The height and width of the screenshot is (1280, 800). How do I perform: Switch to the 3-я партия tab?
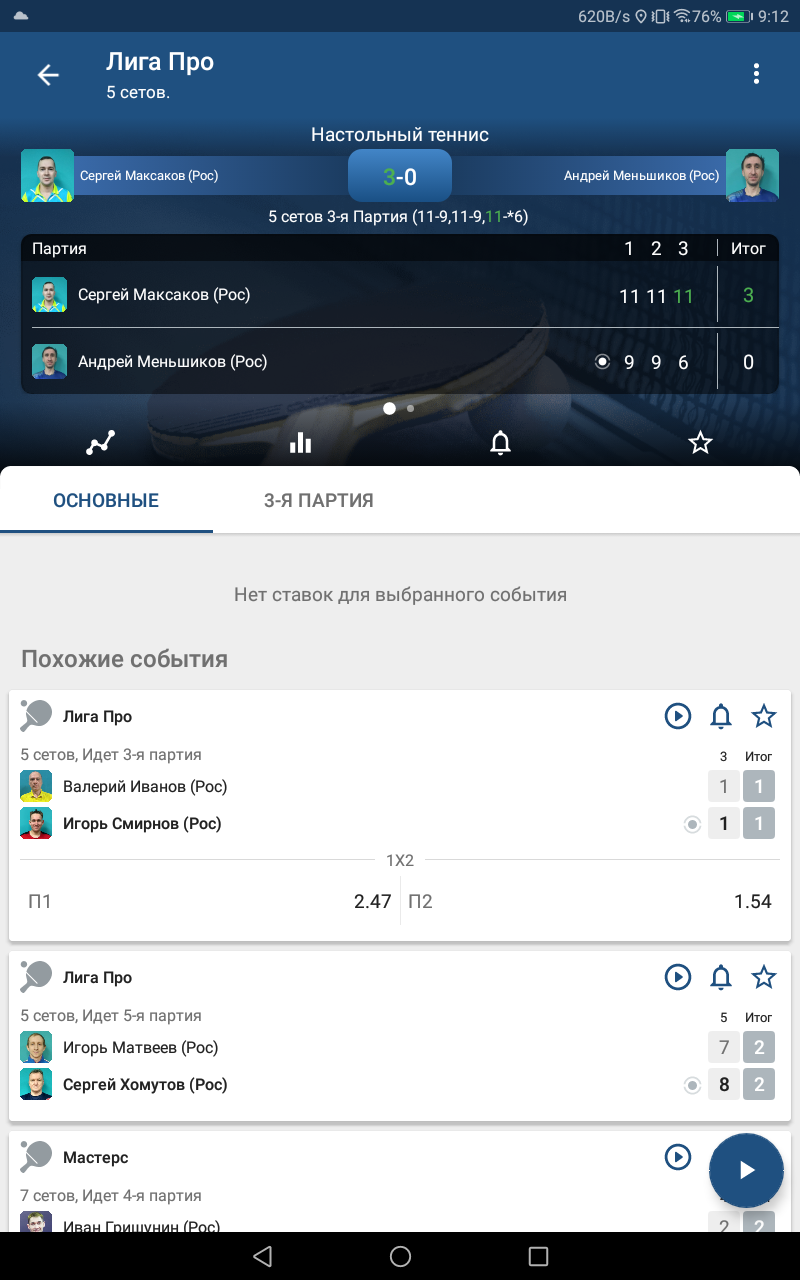(x=319, y=500)
